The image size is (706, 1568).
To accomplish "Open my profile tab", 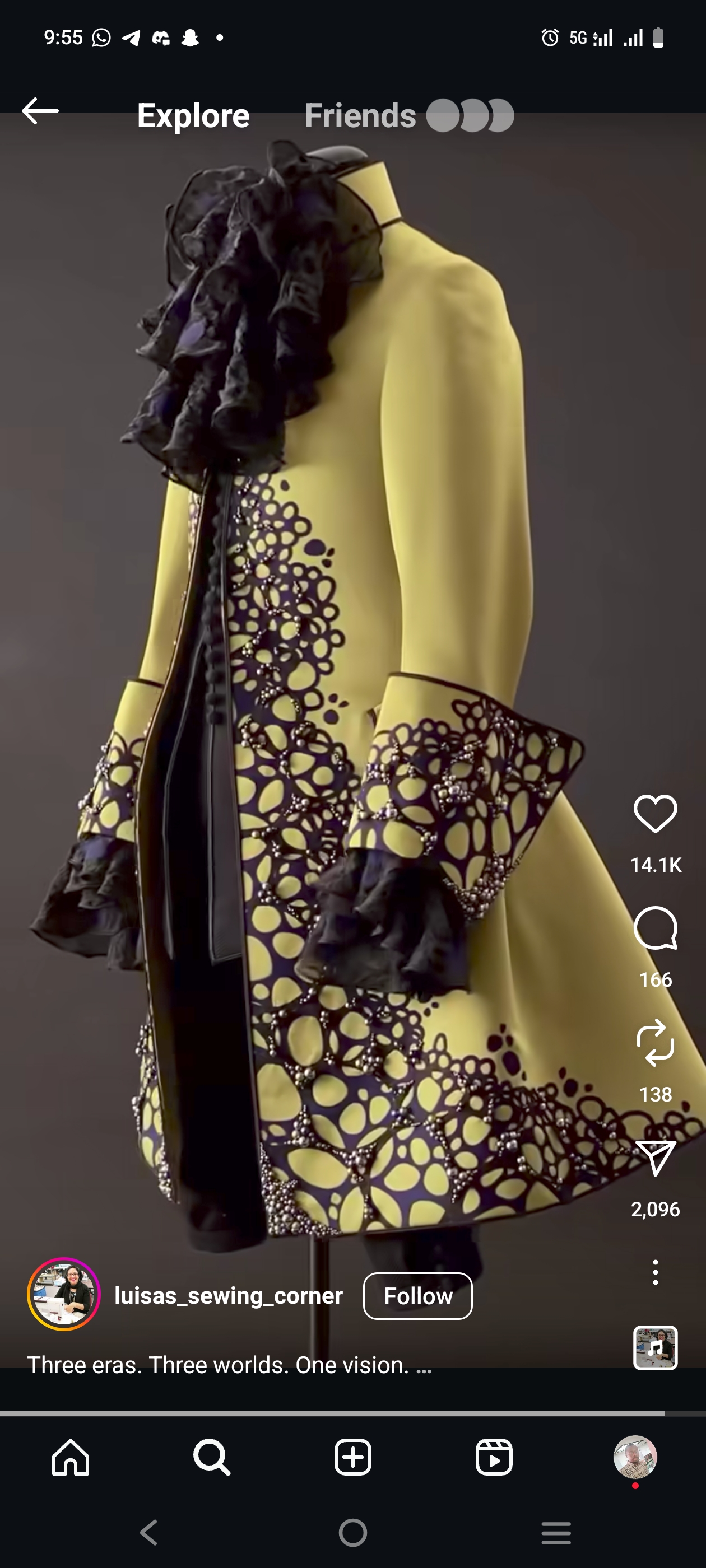I will coord(635,1457).
